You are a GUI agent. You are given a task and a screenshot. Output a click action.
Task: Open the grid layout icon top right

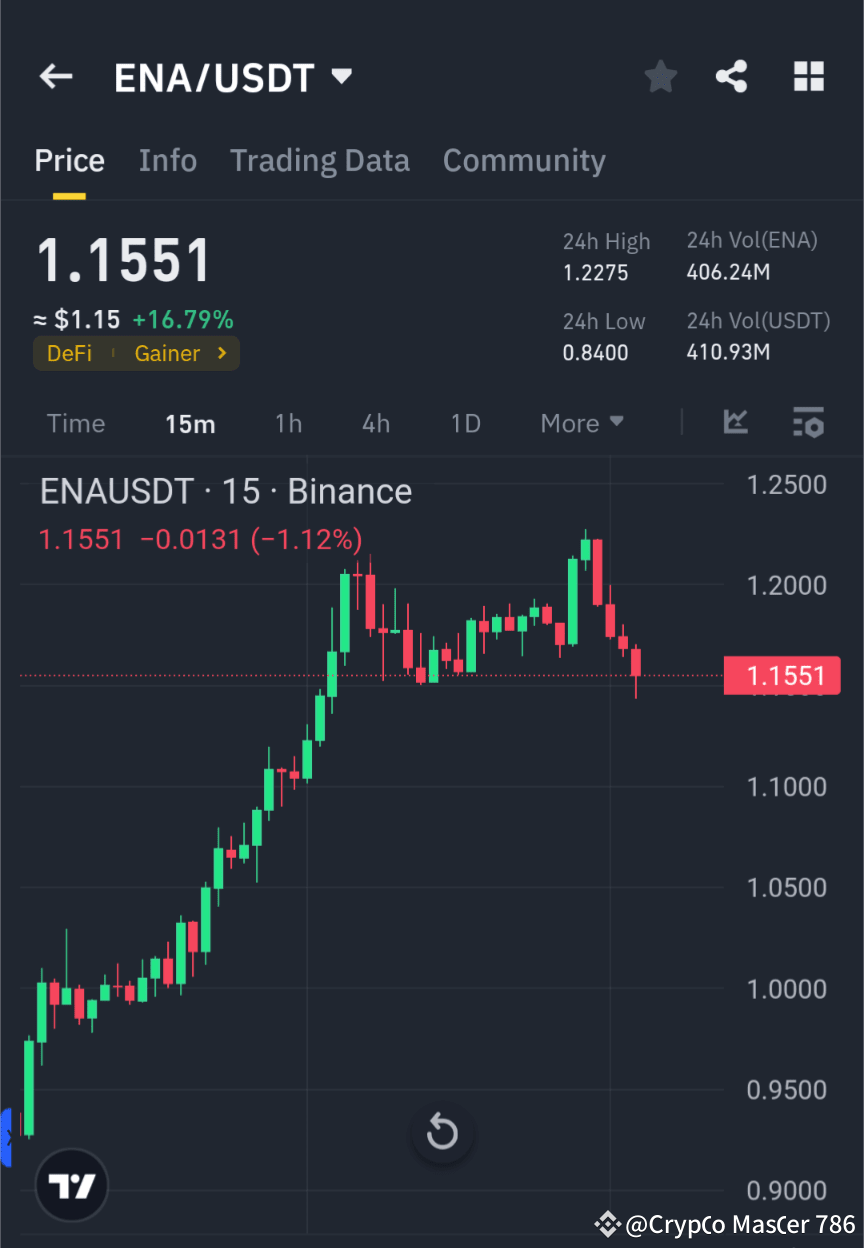[x=808, y=76]
